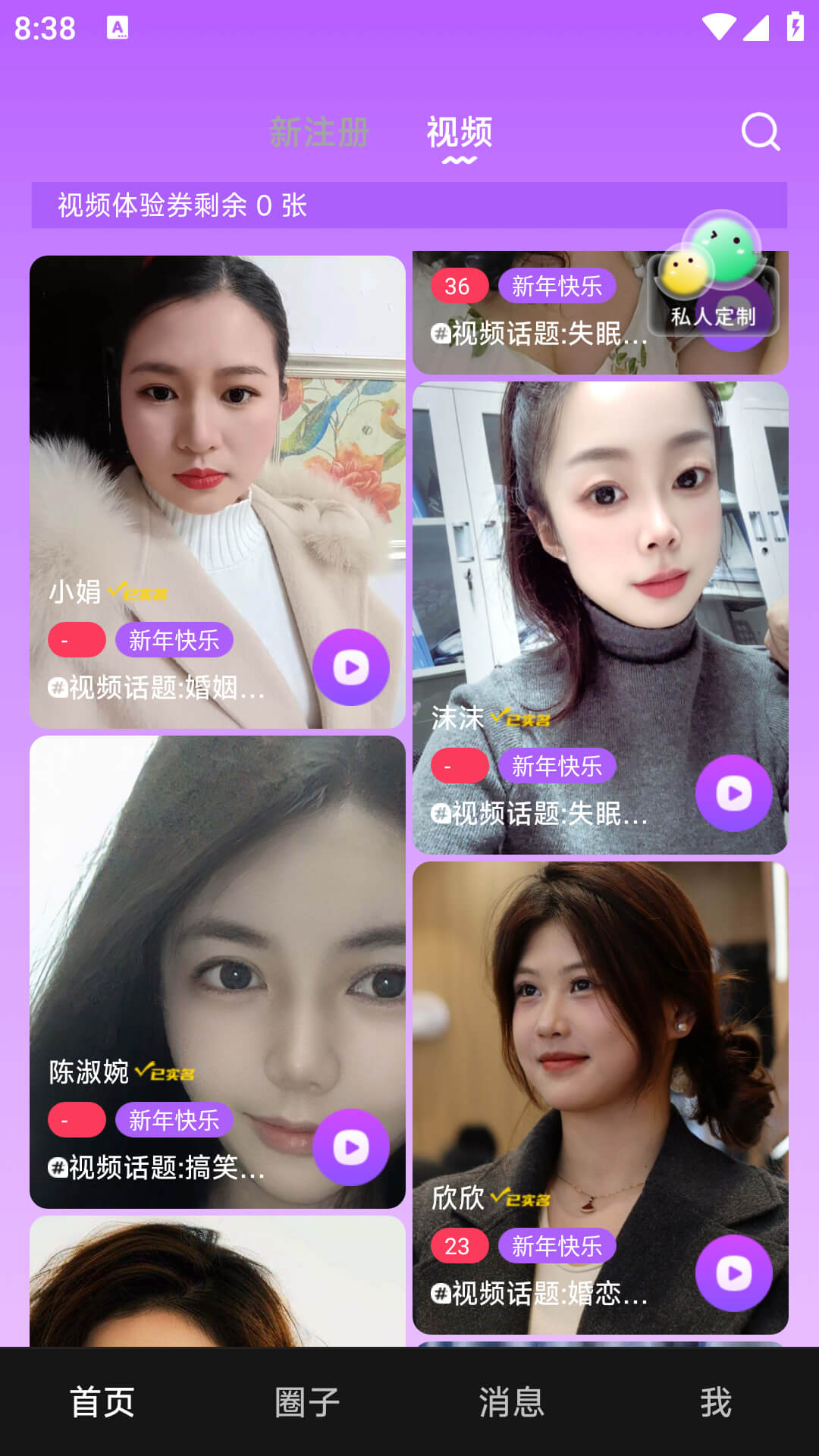
Task: Select the 视频 tab
Action: coord(460,133)
